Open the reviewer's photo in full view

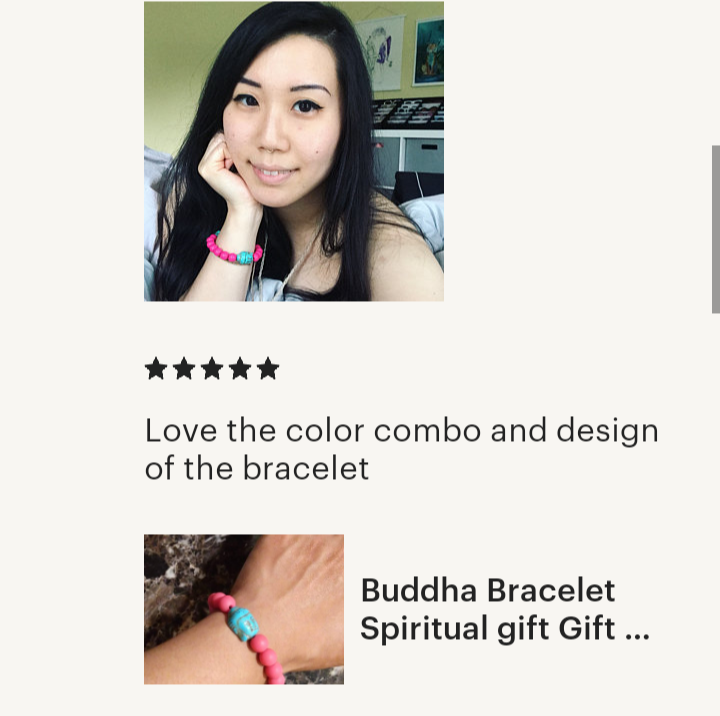tap(293, 151)
